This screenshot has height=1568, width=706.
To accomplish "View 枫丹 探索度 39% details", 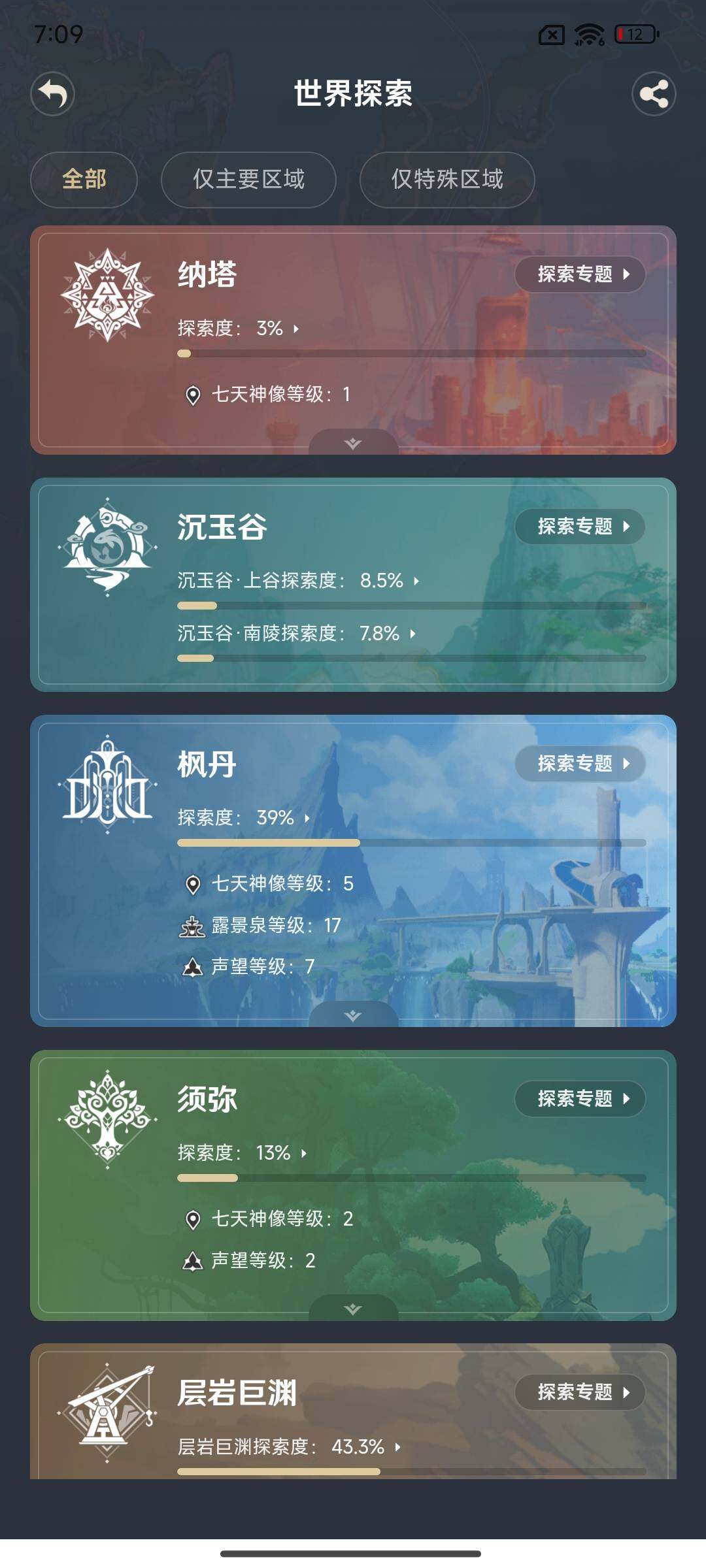I will click(244, 817).
